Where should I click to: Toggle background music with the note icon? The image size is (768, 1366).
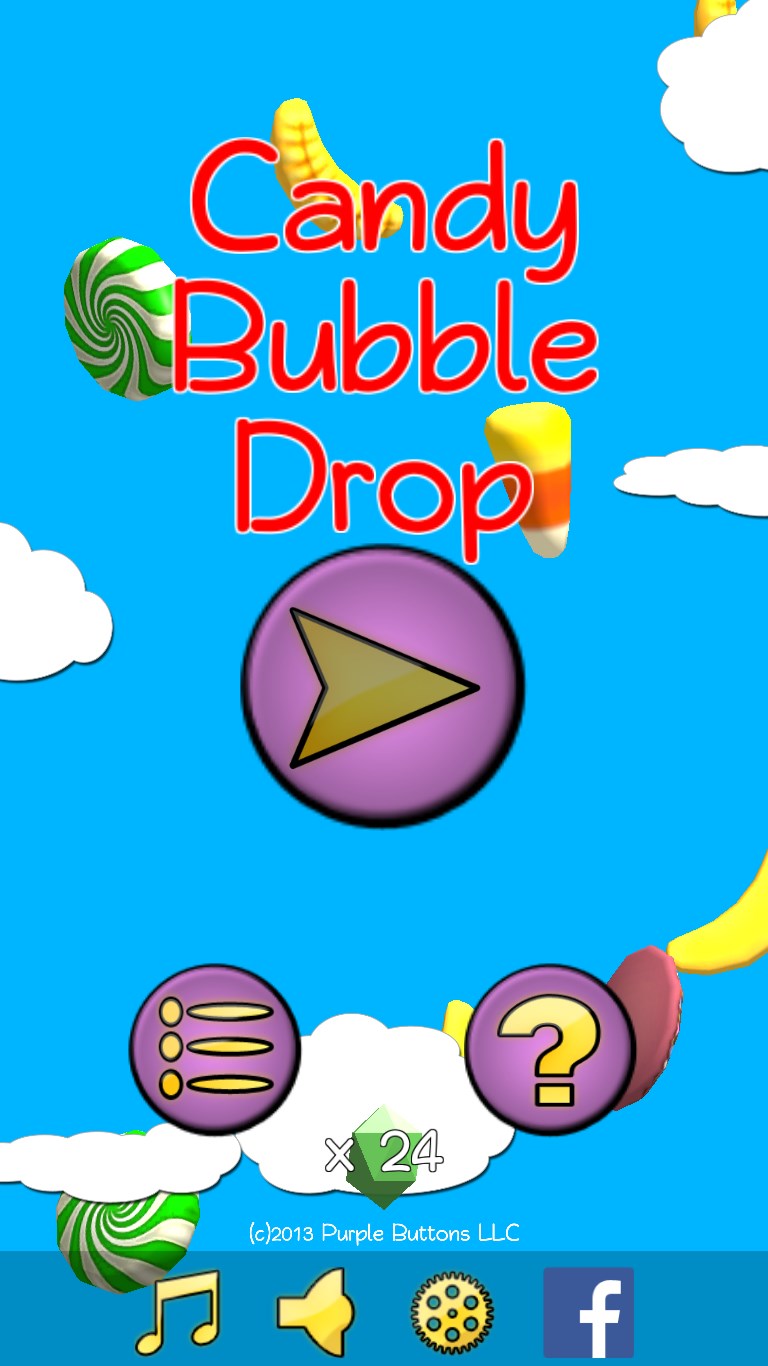[177, 1311]
